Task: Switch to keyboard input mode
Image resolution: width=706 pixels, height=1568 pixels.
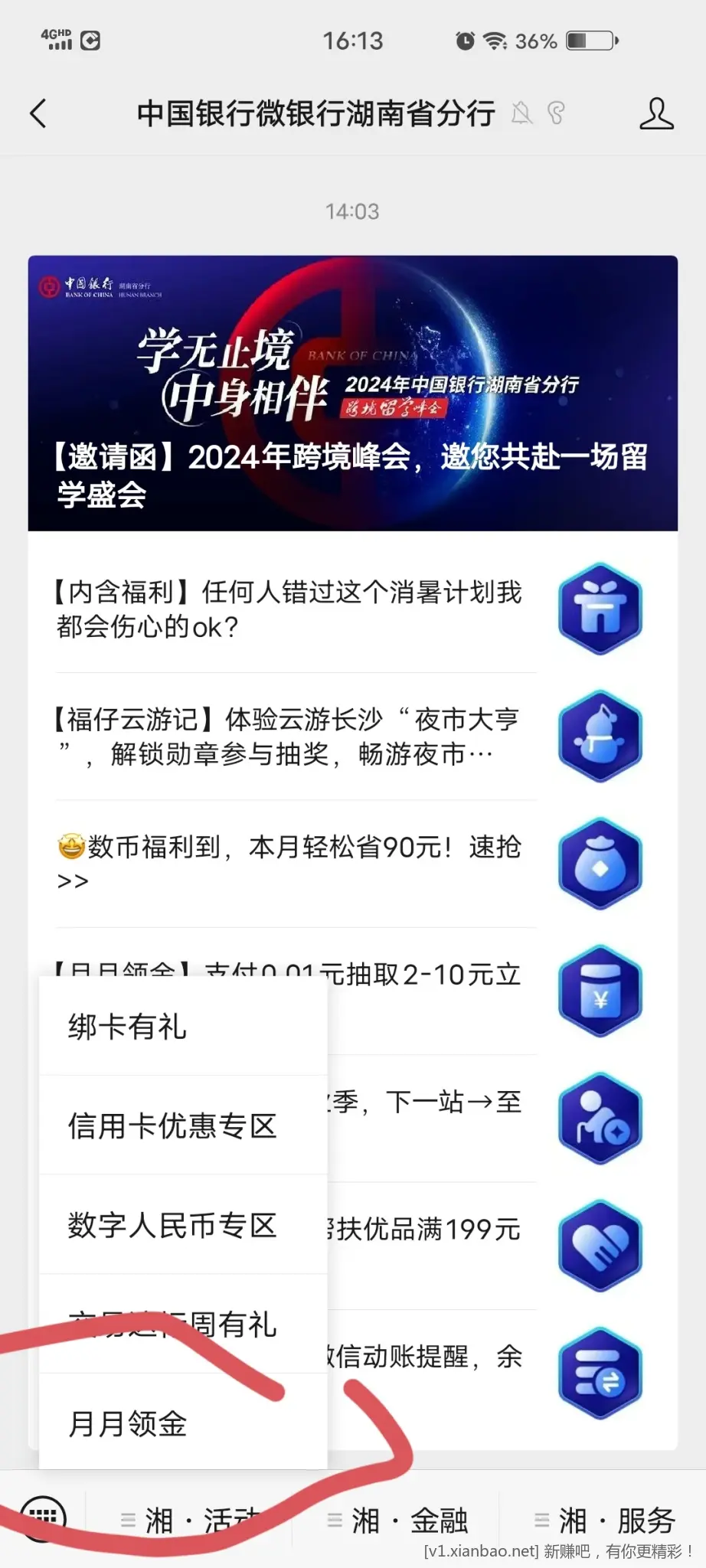Action: click(43, 1517)
